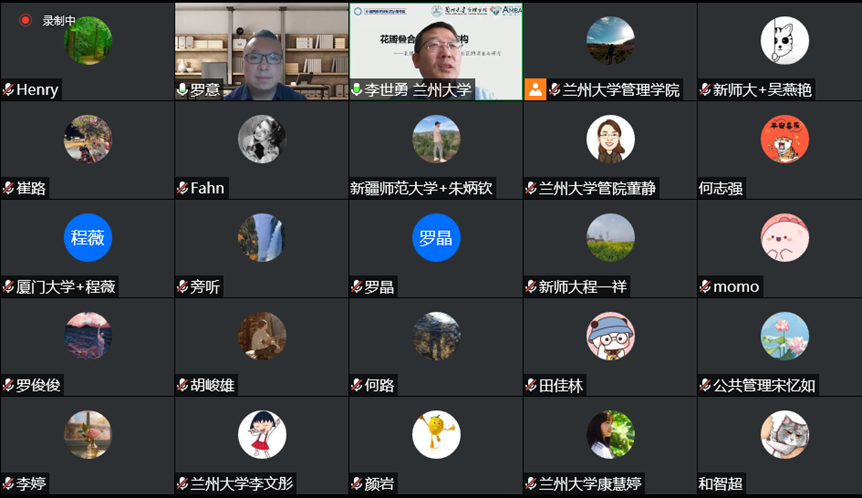This screenshot has height=498, width=862.
Task: Tap the 兰州大学李文彤 tile
Action: click(x=261, y=444)
